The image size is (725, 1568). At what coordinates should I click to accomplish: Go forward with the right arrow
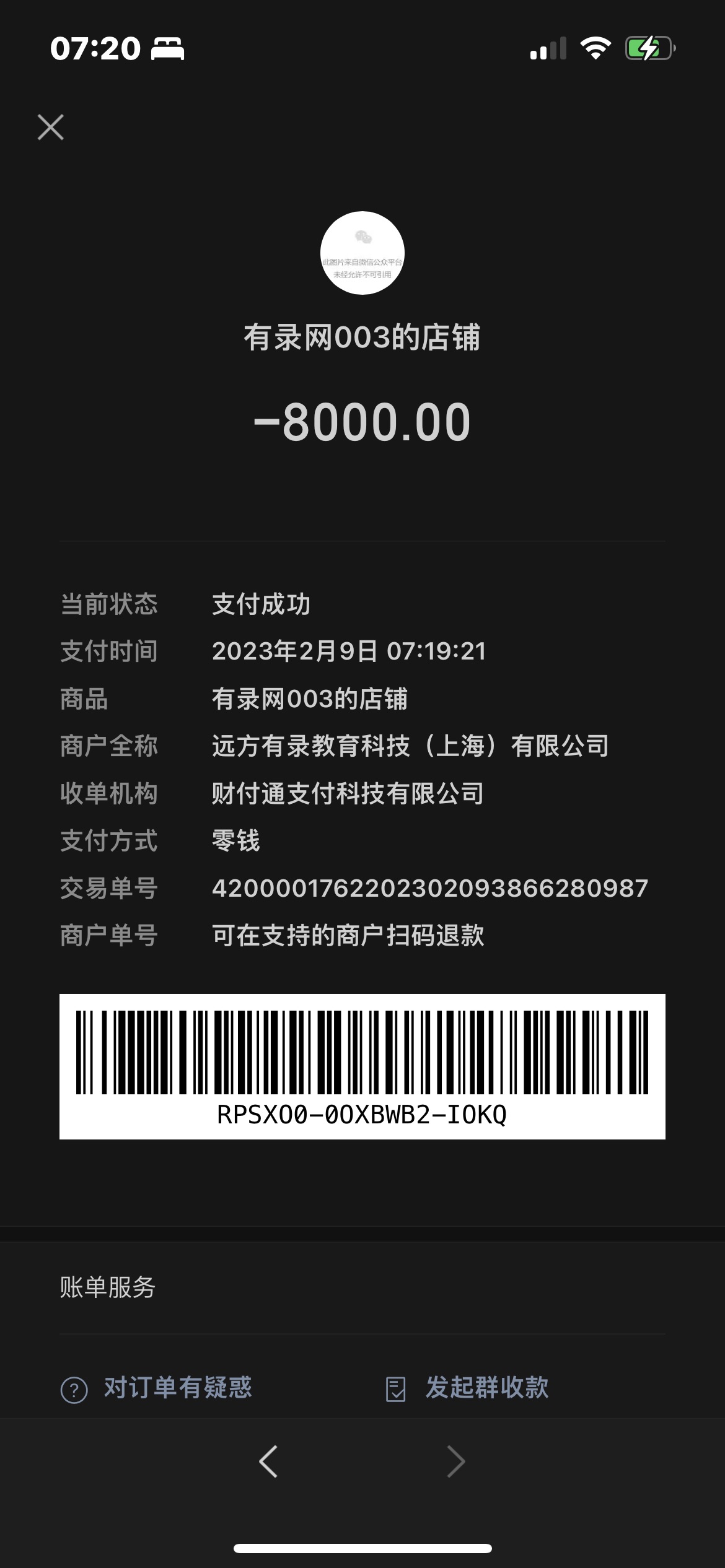tap(456, 1462)
